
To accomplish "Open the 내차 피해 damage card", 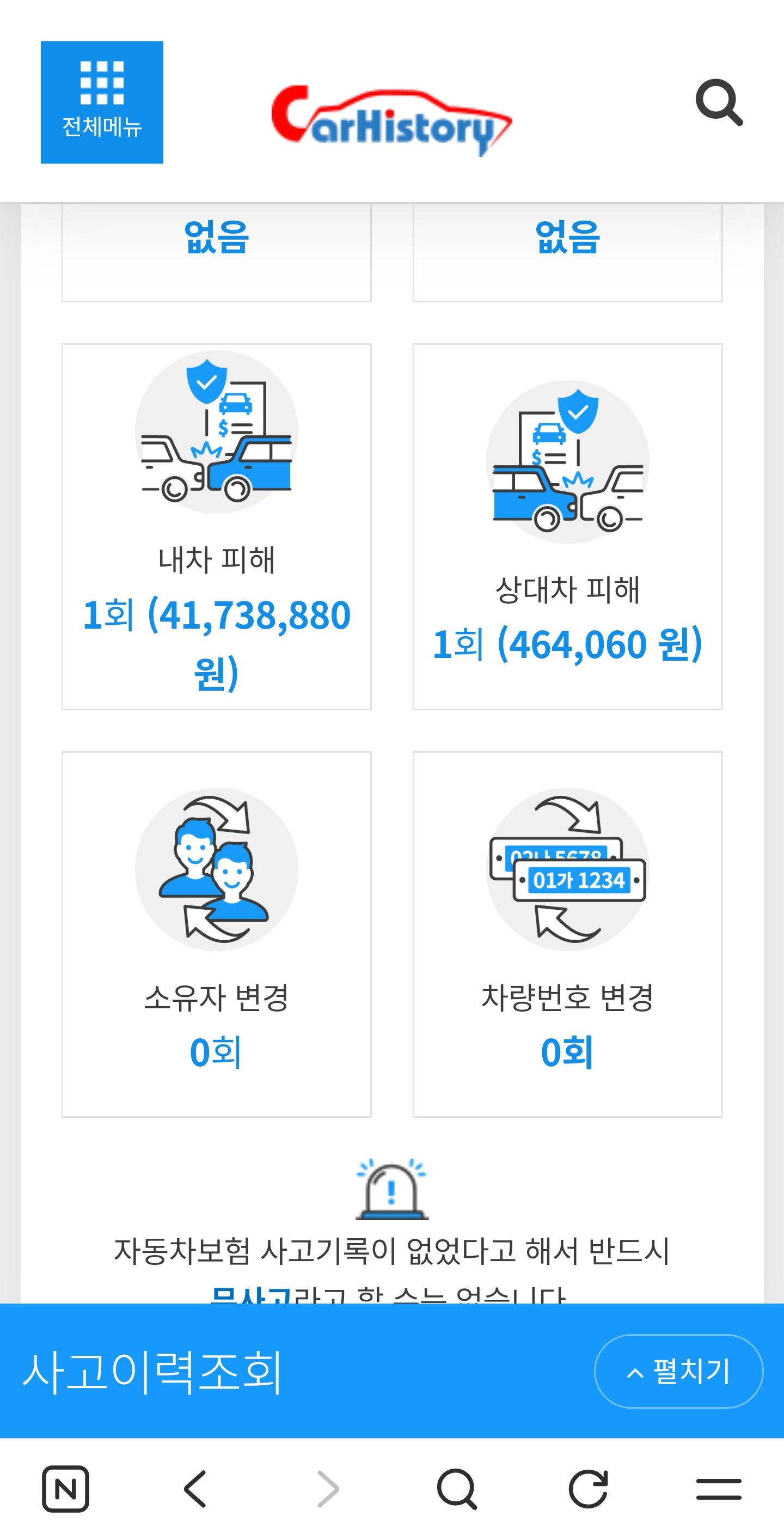I will pos(216,526).
